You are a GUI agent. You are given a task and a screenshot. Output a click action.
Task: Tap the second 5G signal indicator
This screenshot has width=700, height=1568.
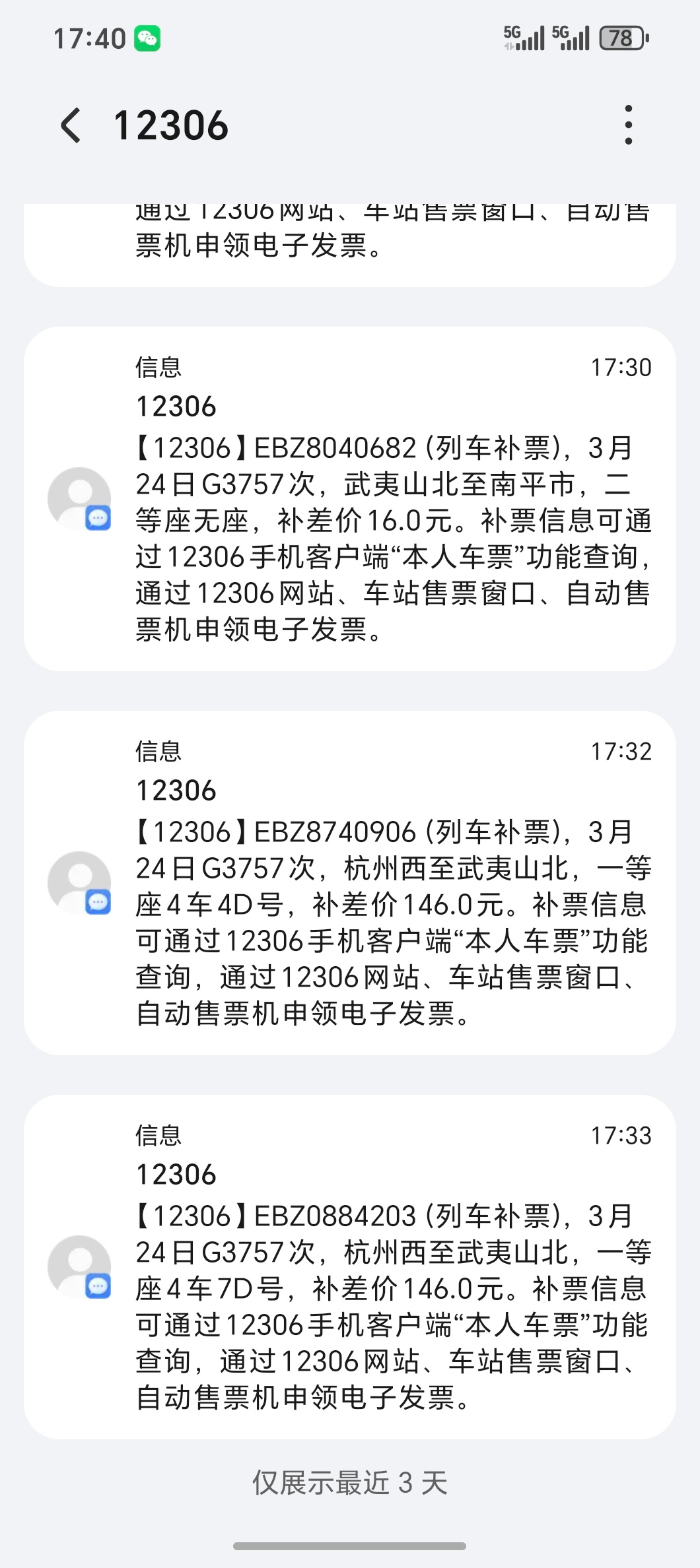[x=569, y=38]
